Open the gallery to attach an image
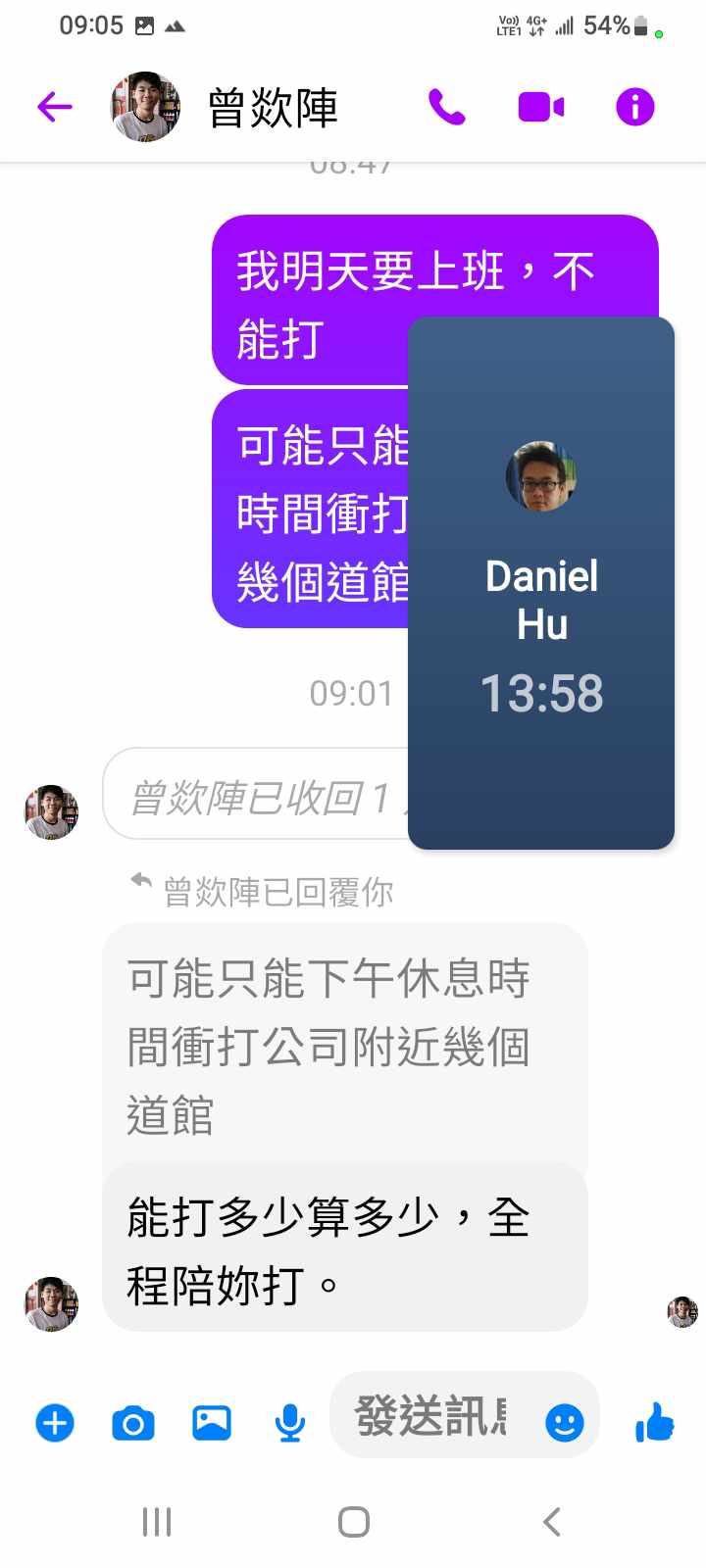Screen dimensions: 706x1568 point(212,1422)
